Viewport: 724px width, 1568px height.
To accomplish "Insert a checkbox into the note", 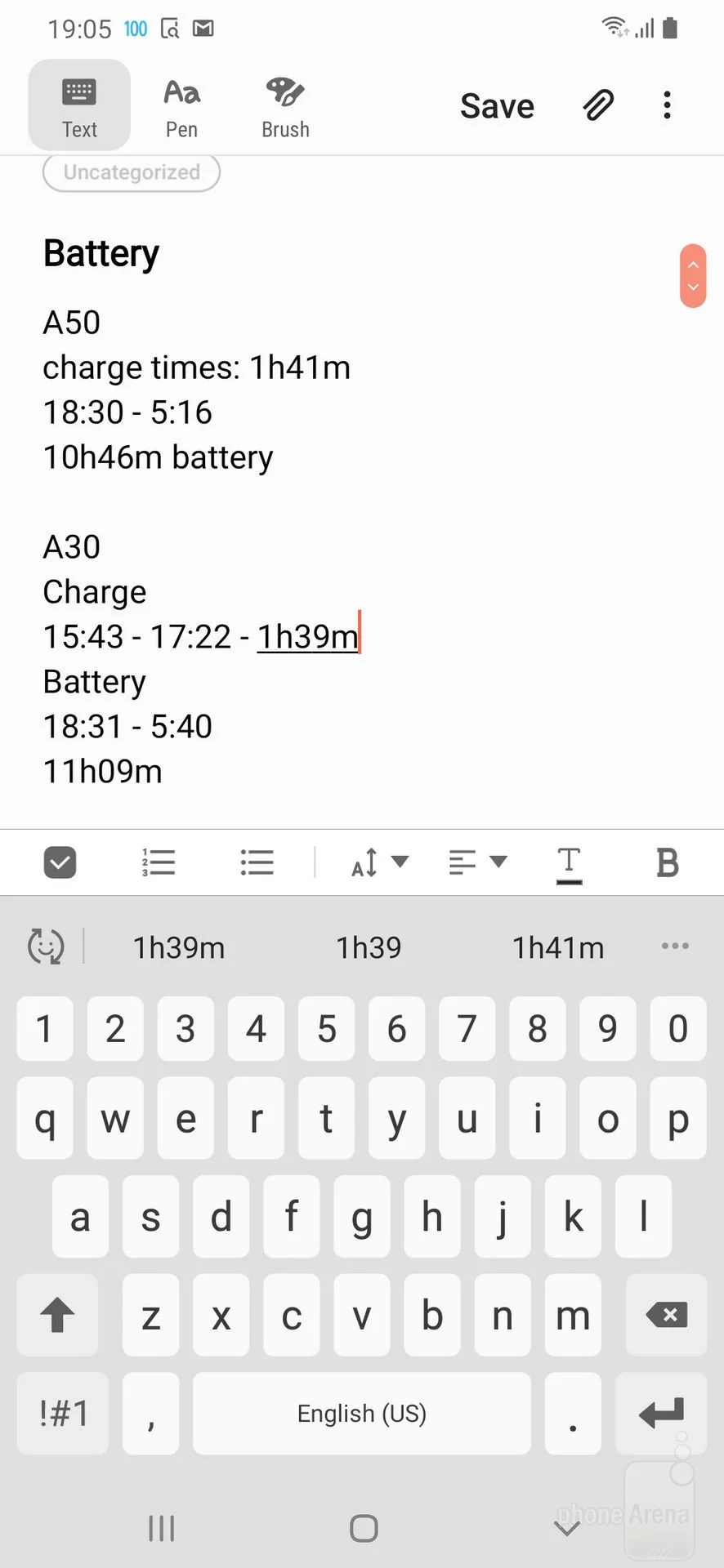I will pos(60,862).
